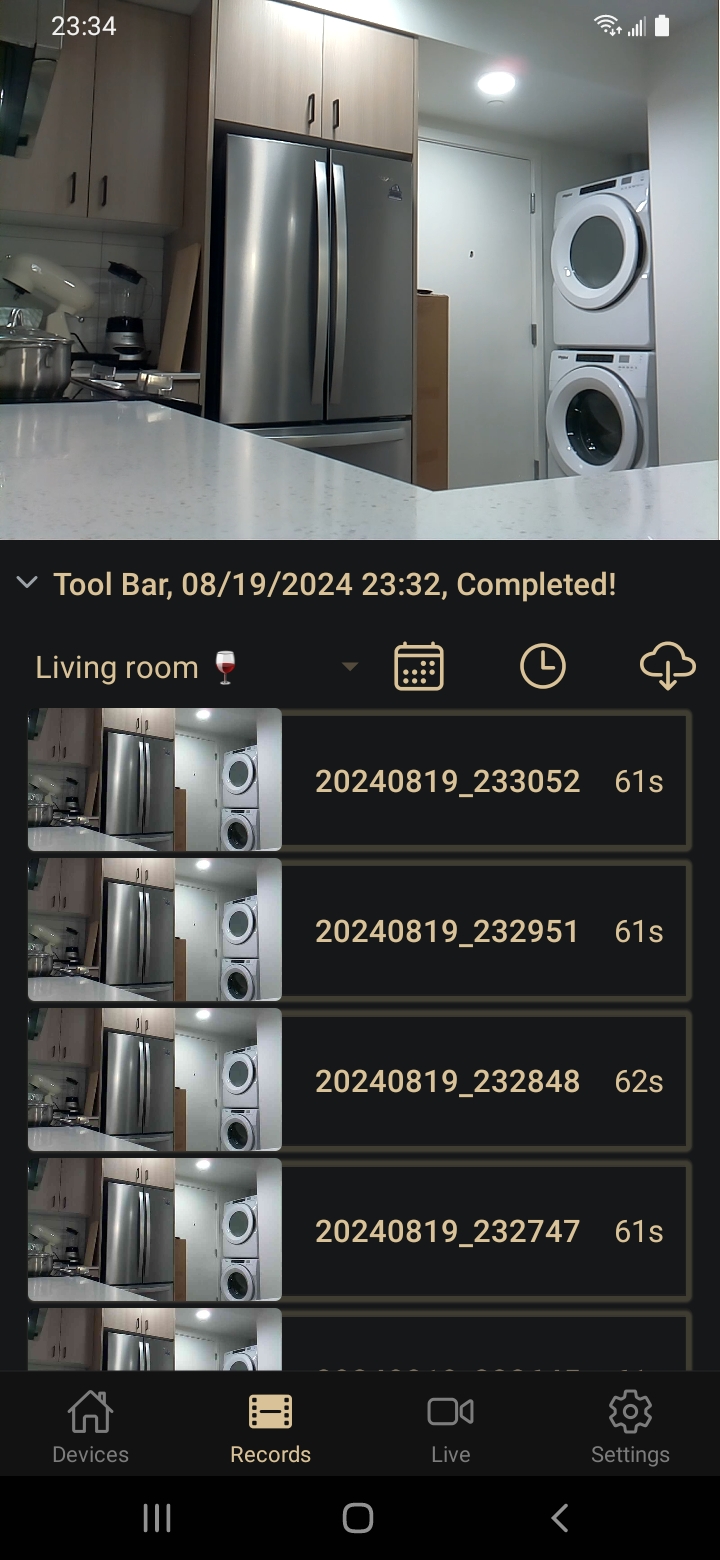This screenshot has width=720, height=1560.
Task: Tap the cloud download icon
Action: click(x=667, y=667)
